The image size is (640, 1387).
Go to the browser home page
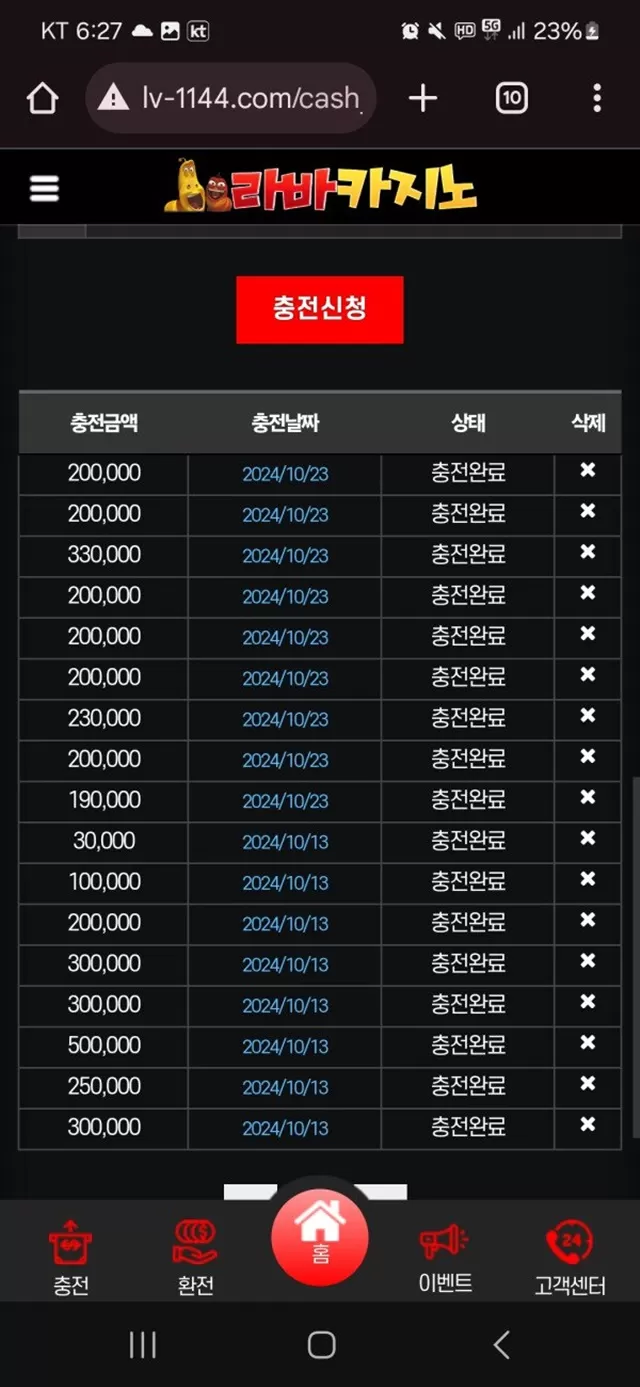pos(42,98)
